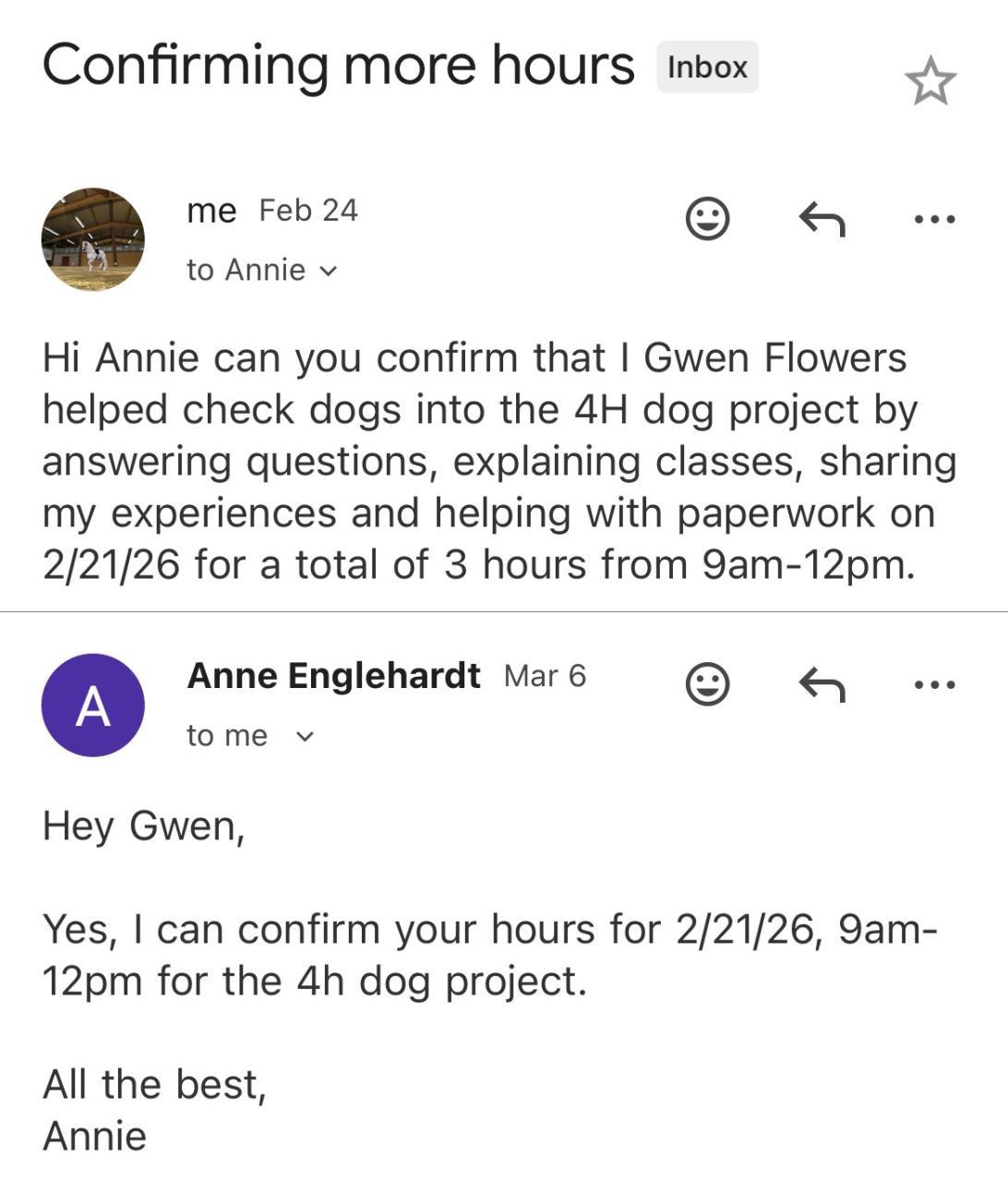Open more options for Anne Englehardt's message

click(x=934, y=684)
